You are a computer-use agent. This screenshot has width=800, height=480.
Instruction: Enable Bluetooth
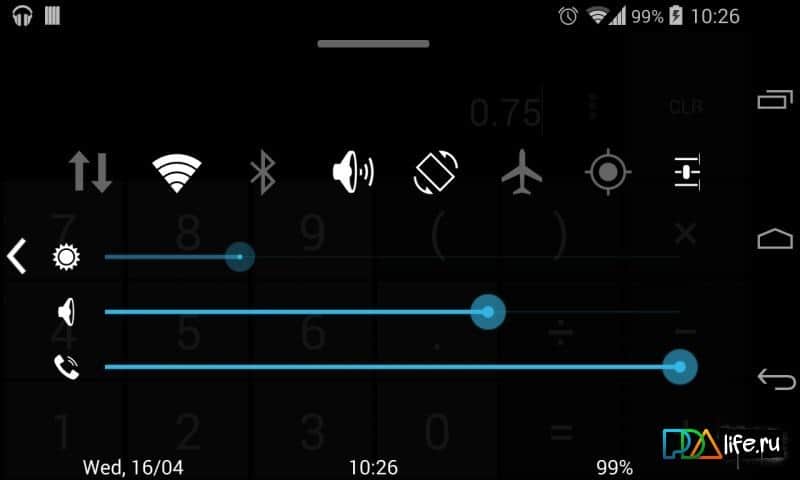tap(262, 172)
